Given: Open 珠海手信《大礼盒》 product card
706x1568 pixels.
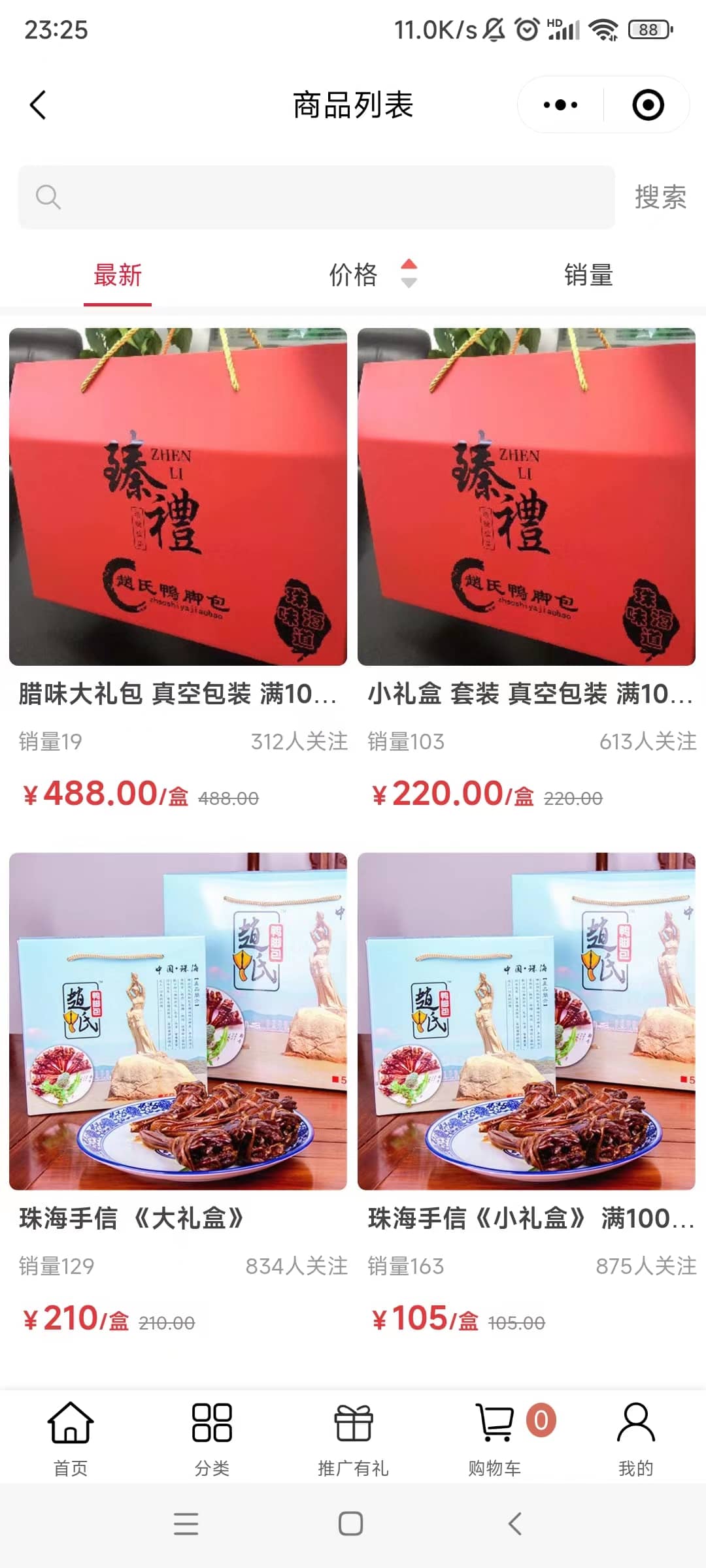Looking at the screenshot, I should pyautogui.click(x=178, y=1021).
